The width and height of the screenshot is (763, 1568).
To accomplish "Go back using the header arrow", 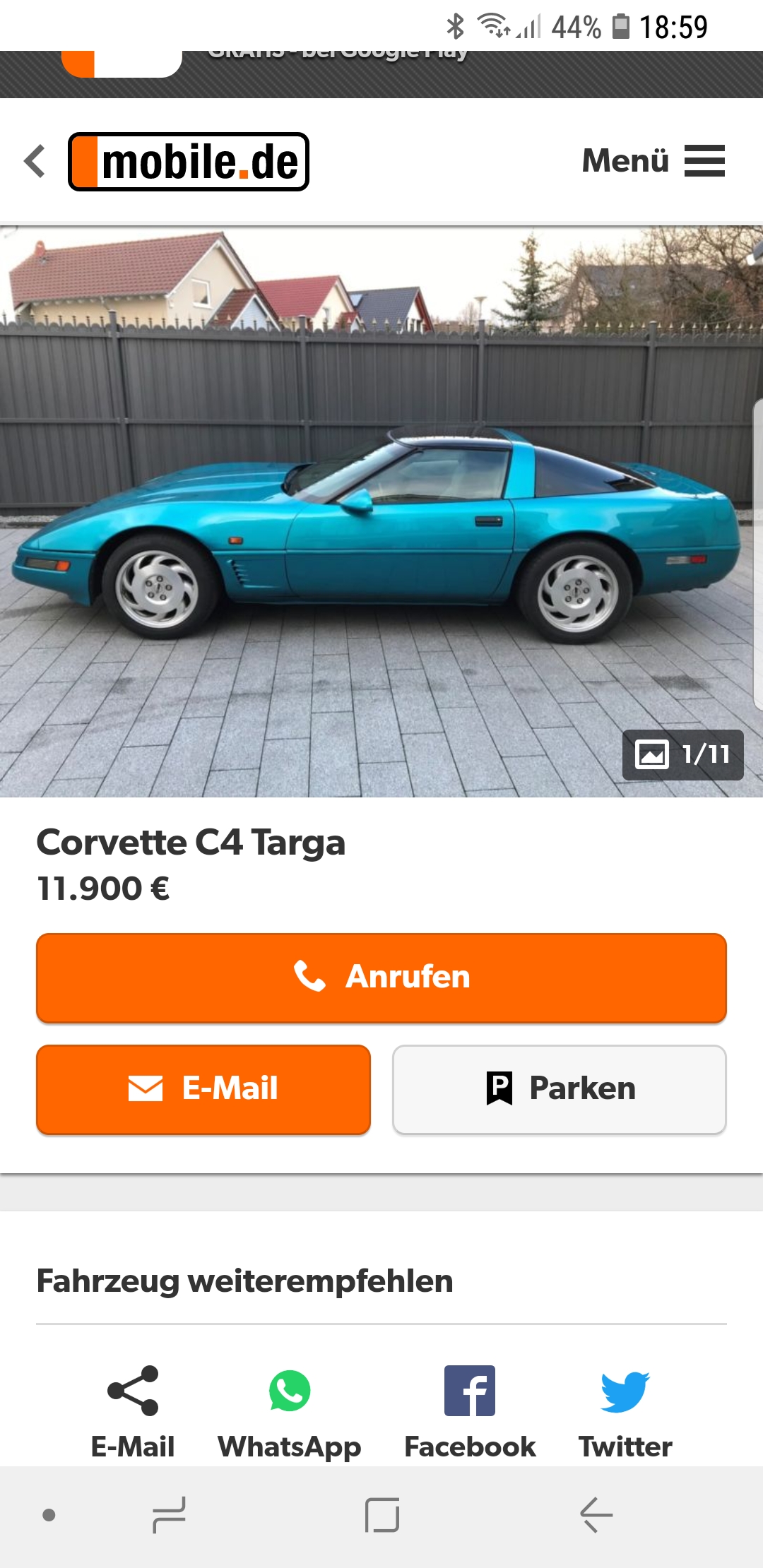I will click(x=35, y=162).
